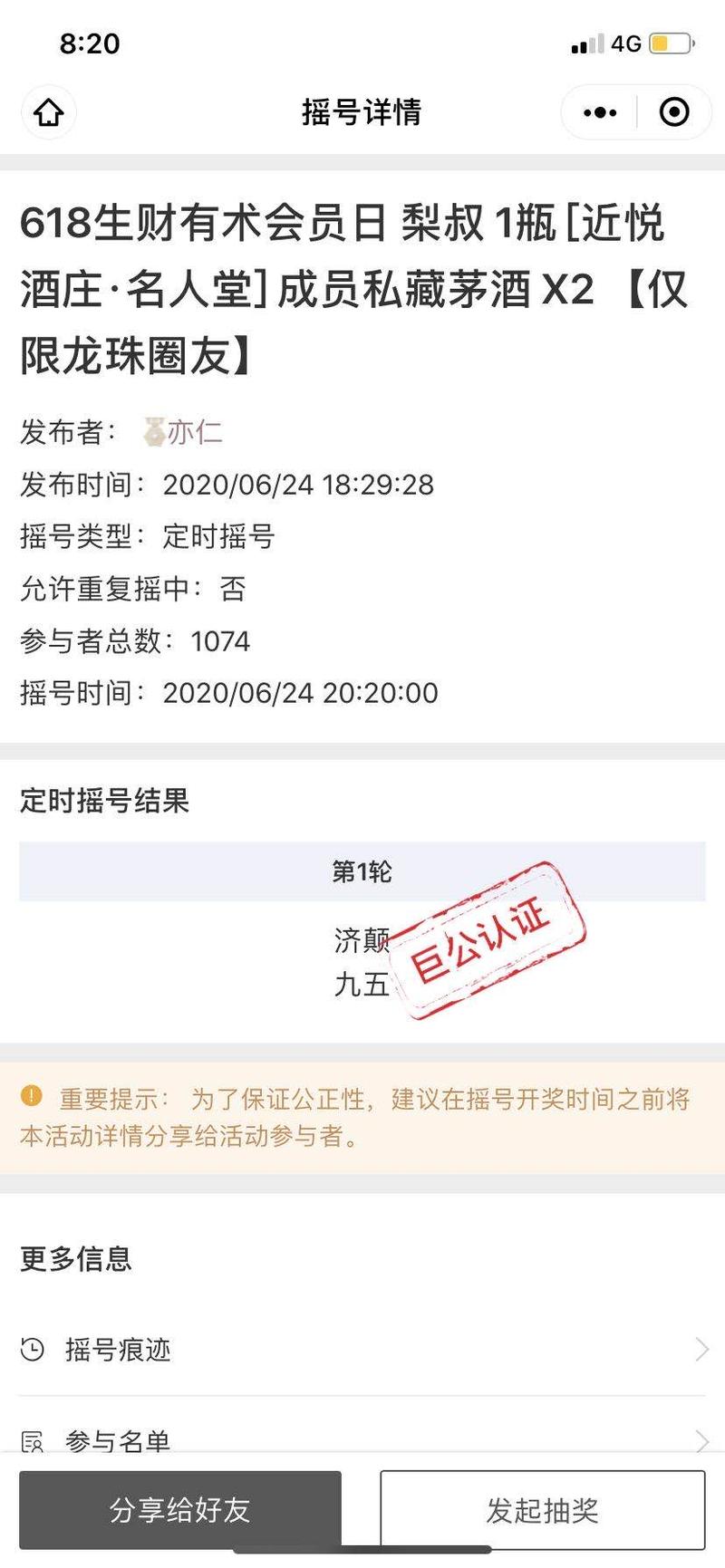
Task: Select the battery indicator in the status bar
Action: pyautogui.click(x=672, y=43)
